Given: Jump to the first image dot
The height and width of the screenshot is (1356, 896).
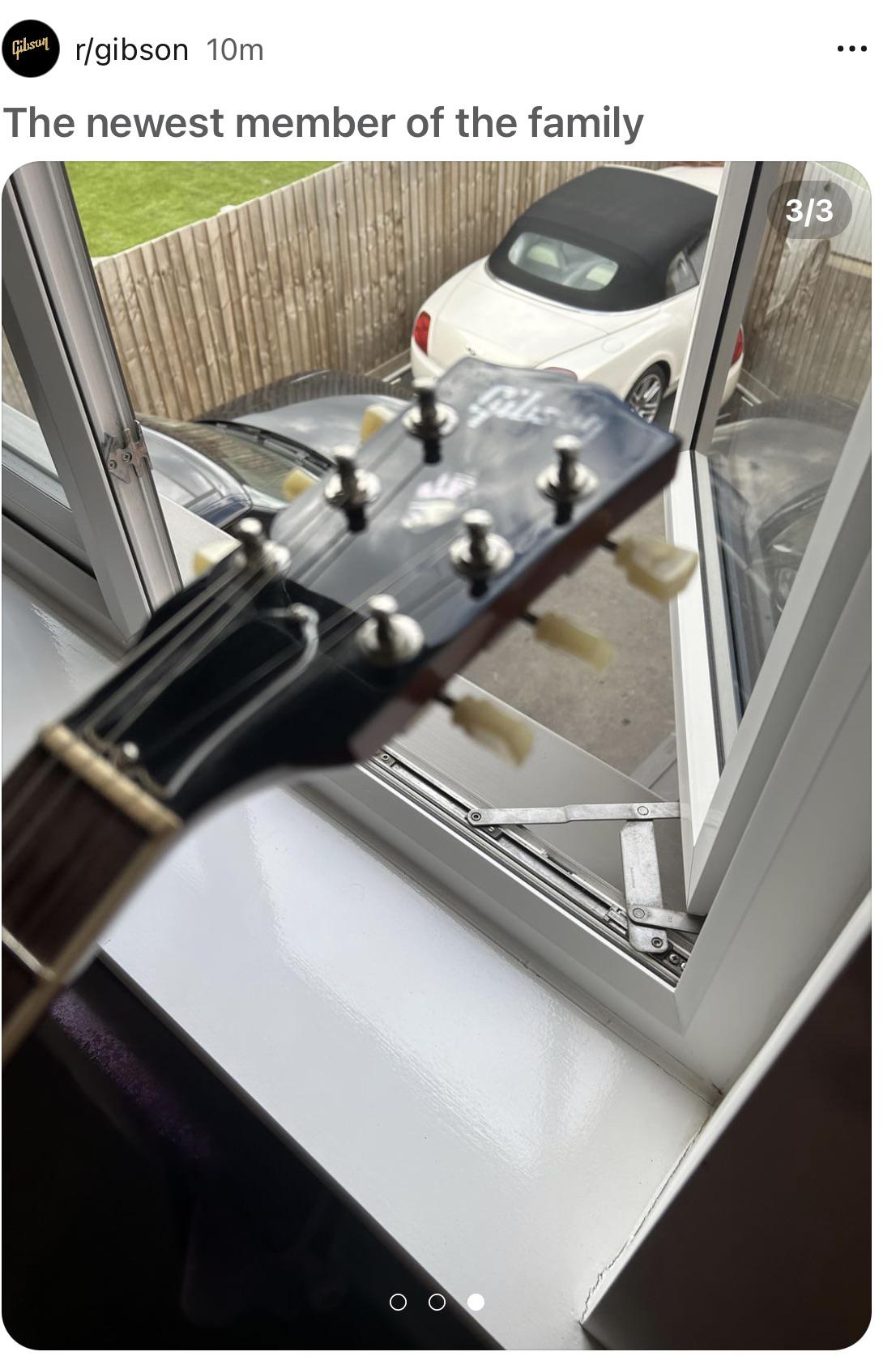Looking at the screenshot, I should 398,1302.
